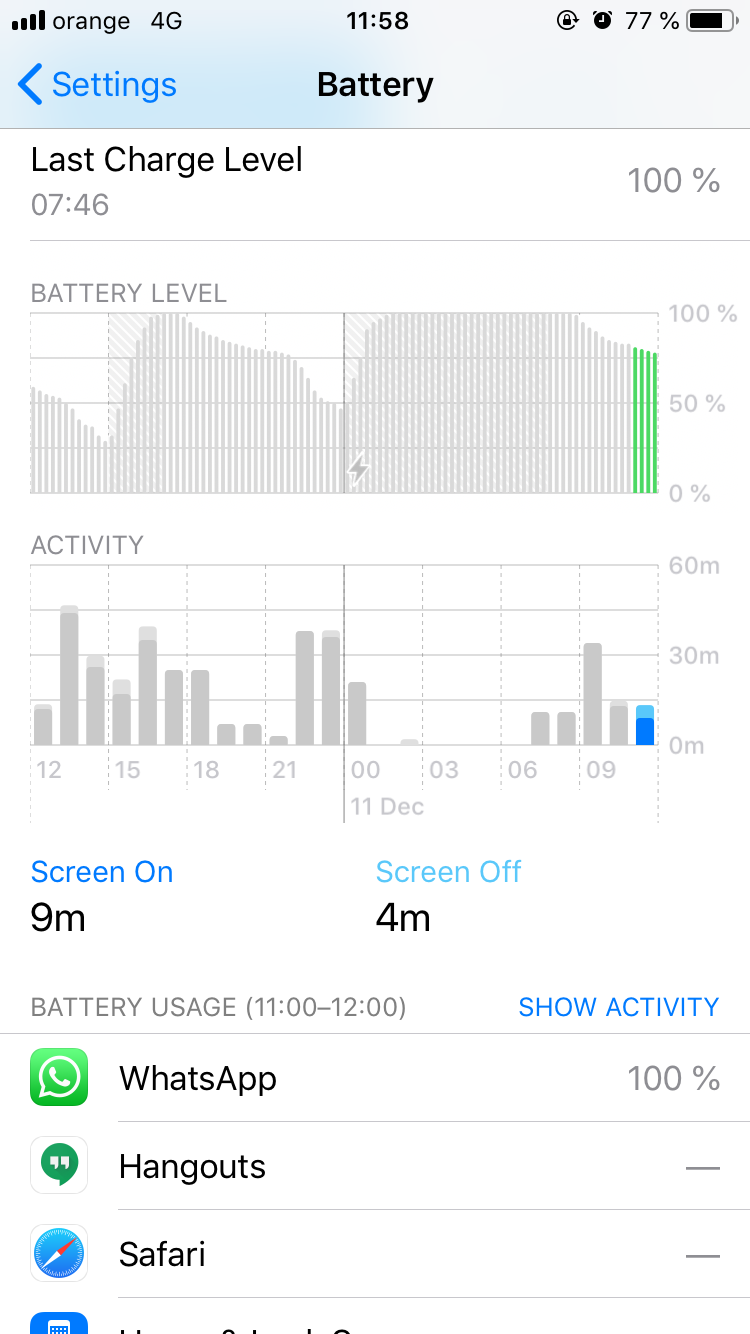Image resolution: width=750 pixels, height=1334 pixels.
Task: Tap the green bars in Battery Level chart
Action: [645, 420]
